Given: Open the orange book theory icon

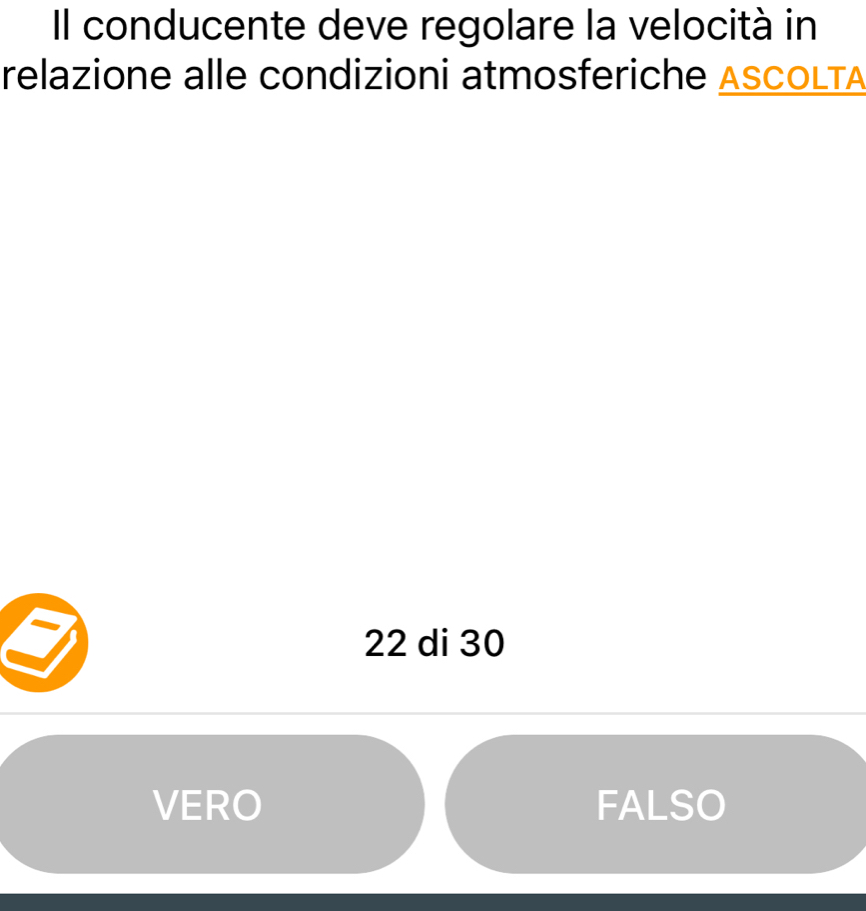Looking at the screenshot, I should [42, 642].
